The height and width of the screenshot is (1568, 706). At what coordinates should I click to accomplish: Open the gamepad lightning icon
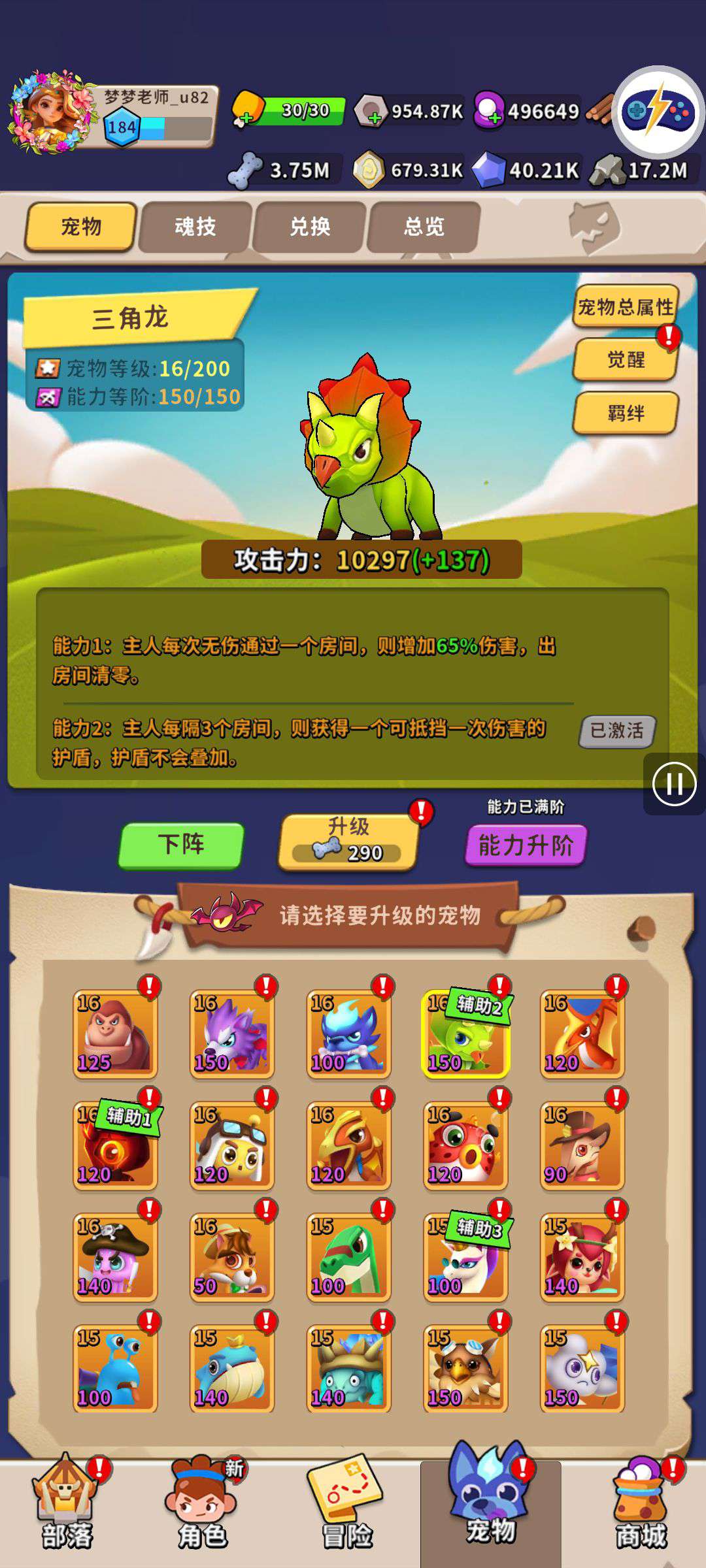[x=658, y=112]
